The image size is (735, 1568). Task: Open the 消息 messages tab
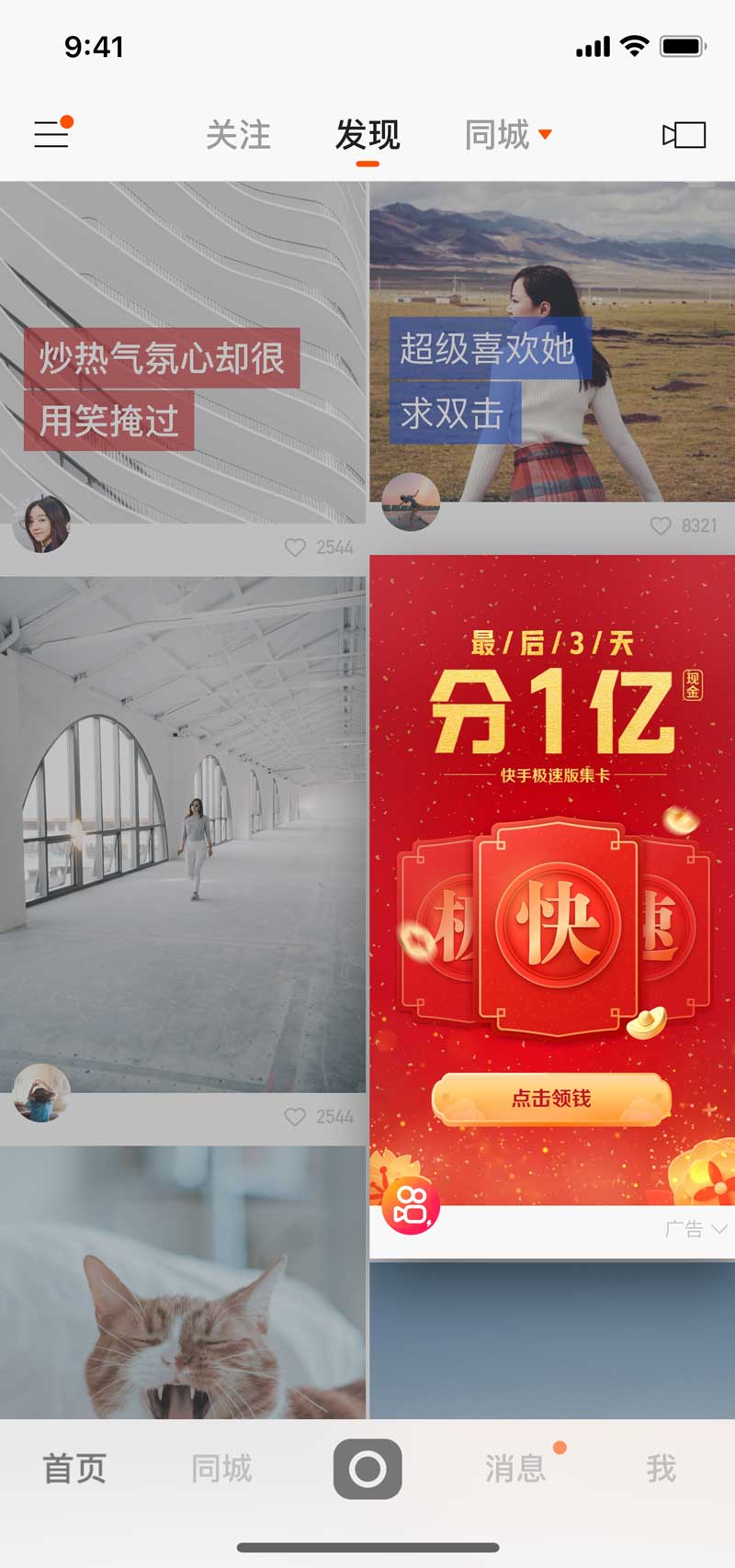[x=515, y=1469]
